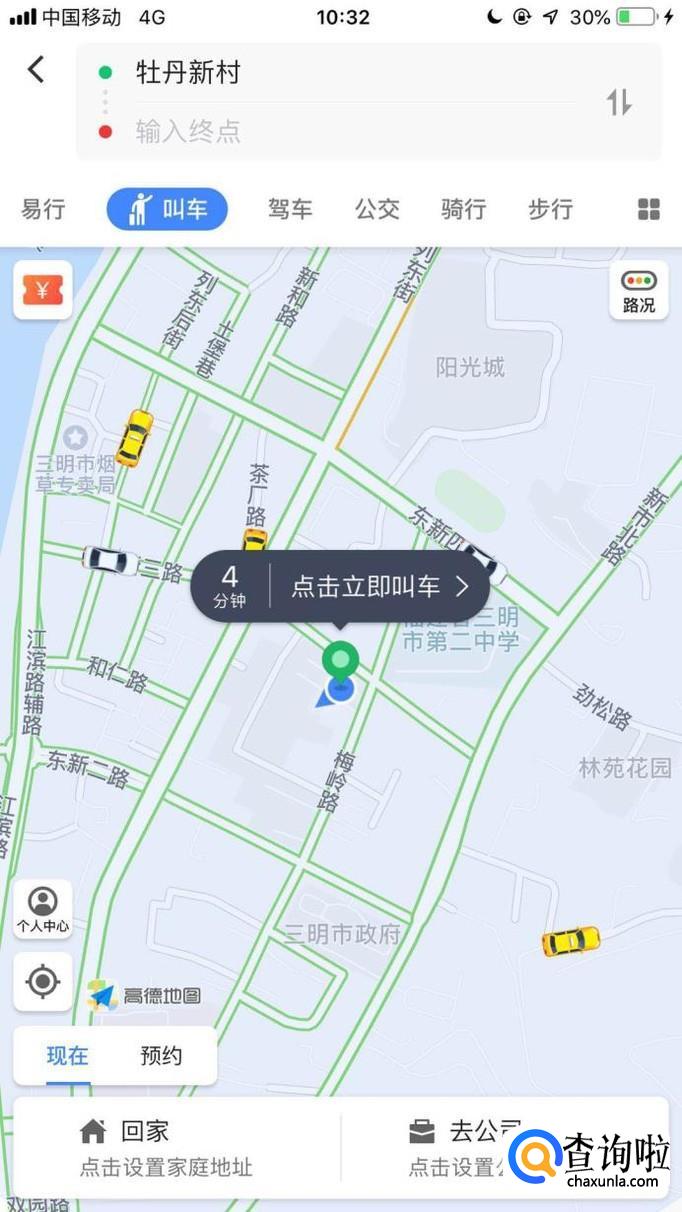Image resolution: width=682 pixels, height=1212 pixels.
Task: Choose the 步行 walking tab
Action: tap(551, 209)
